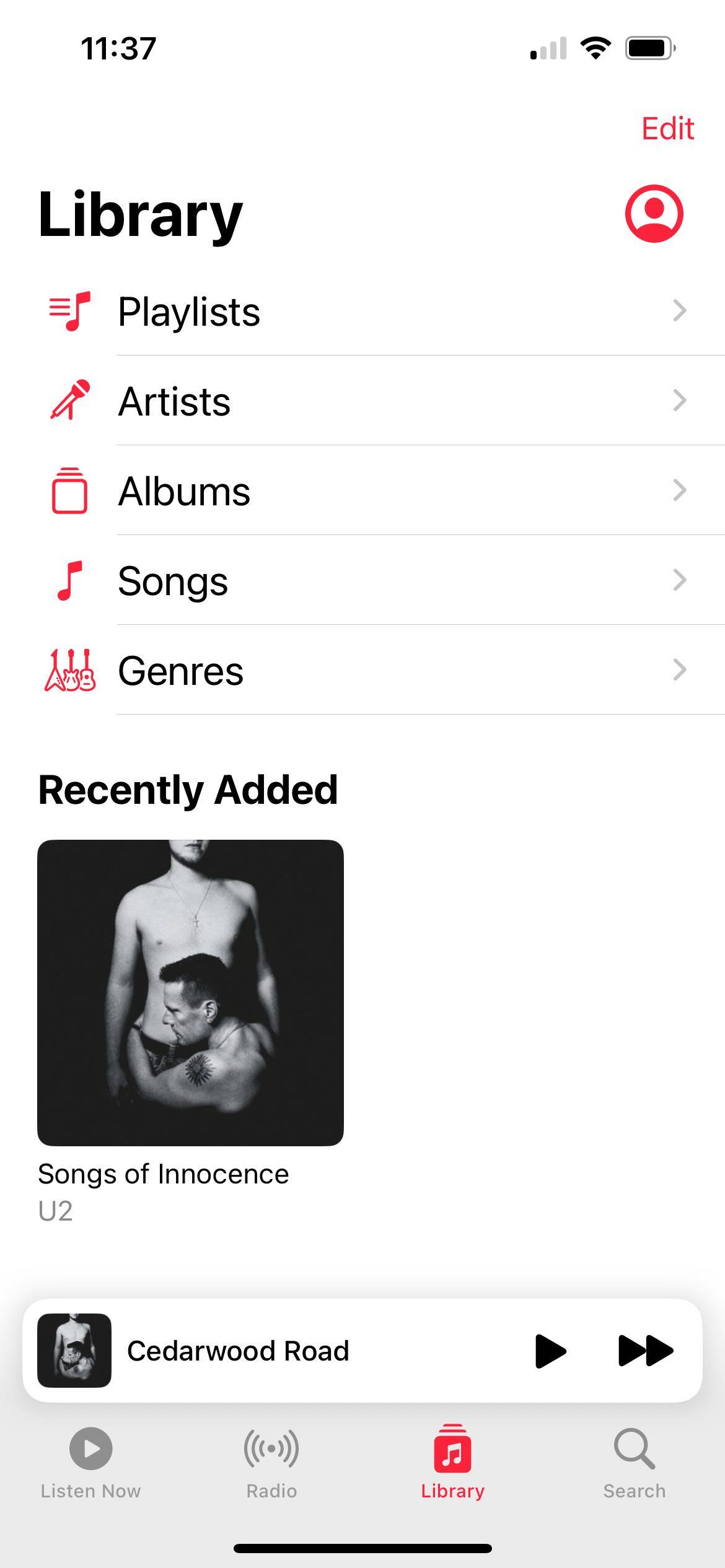
Task: View all Songs
Action: point(372,580)
